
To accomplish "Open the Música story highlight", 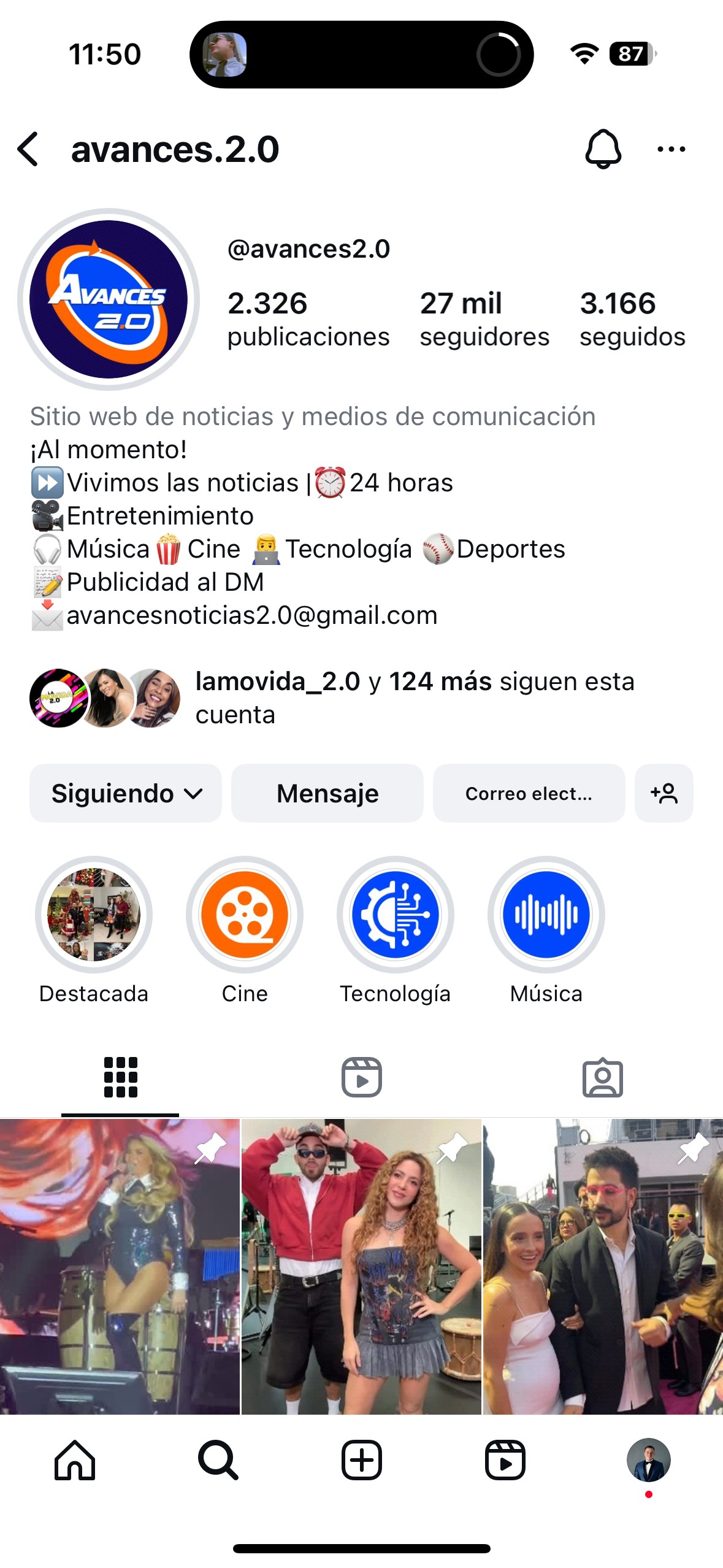I will click(x=546, y=915).
